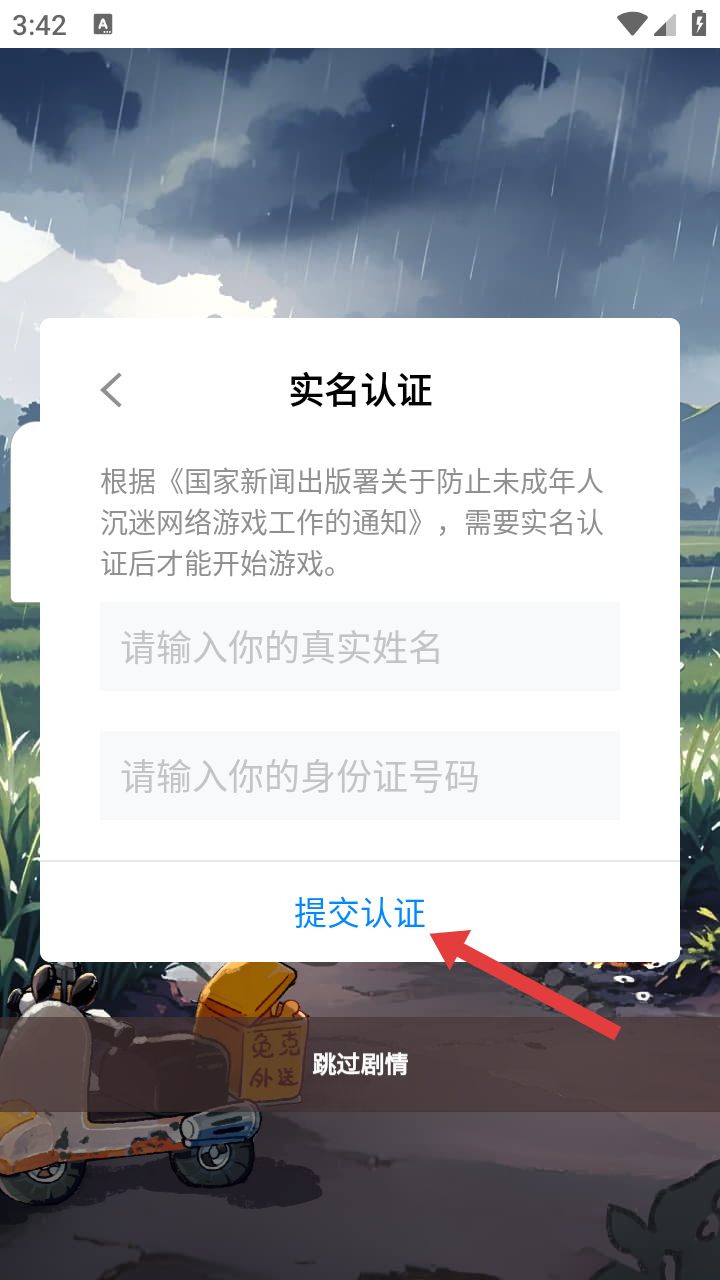Screen dimensions: 720x1280
Task: Focus the 请输入你的真实姓名 field
Action: click(359, 647)
